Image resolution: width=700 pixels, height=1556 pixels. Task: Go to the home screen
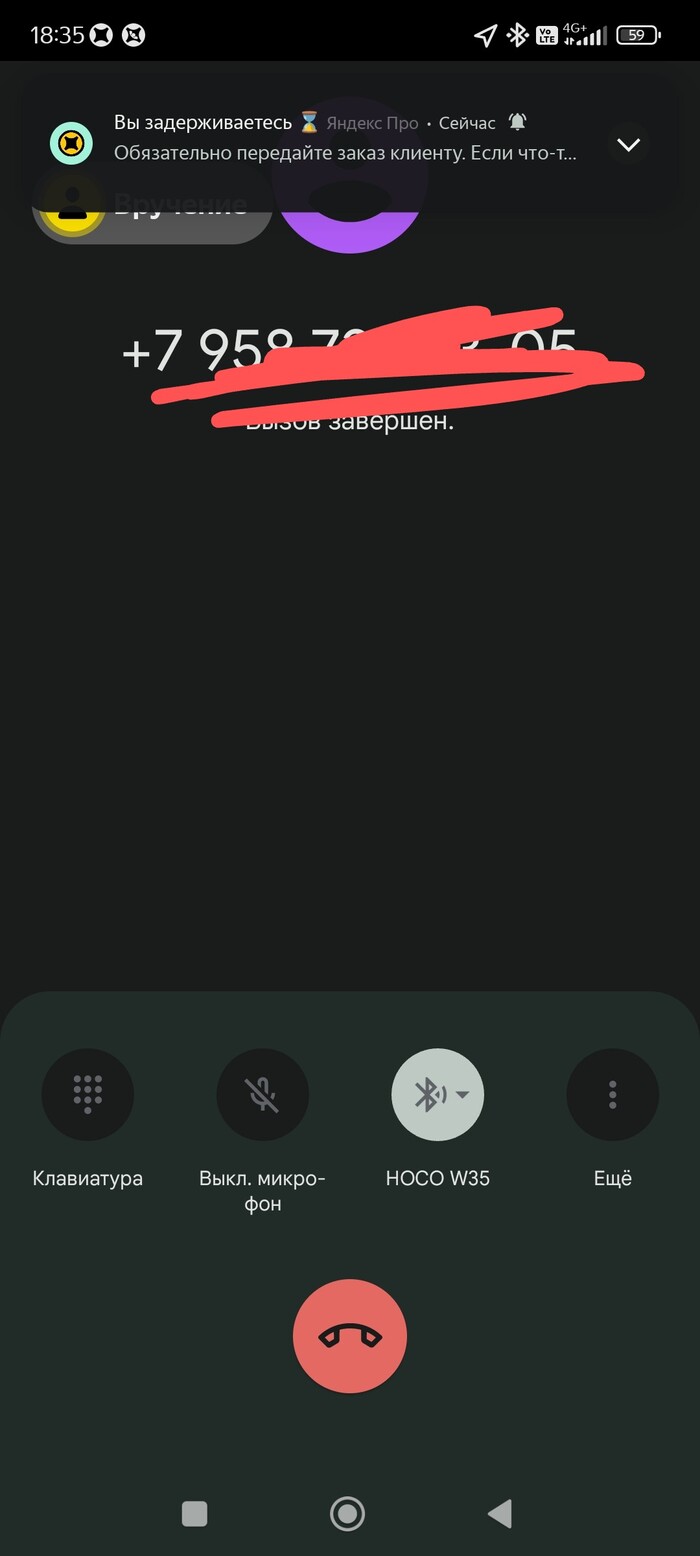point(347,1514)
